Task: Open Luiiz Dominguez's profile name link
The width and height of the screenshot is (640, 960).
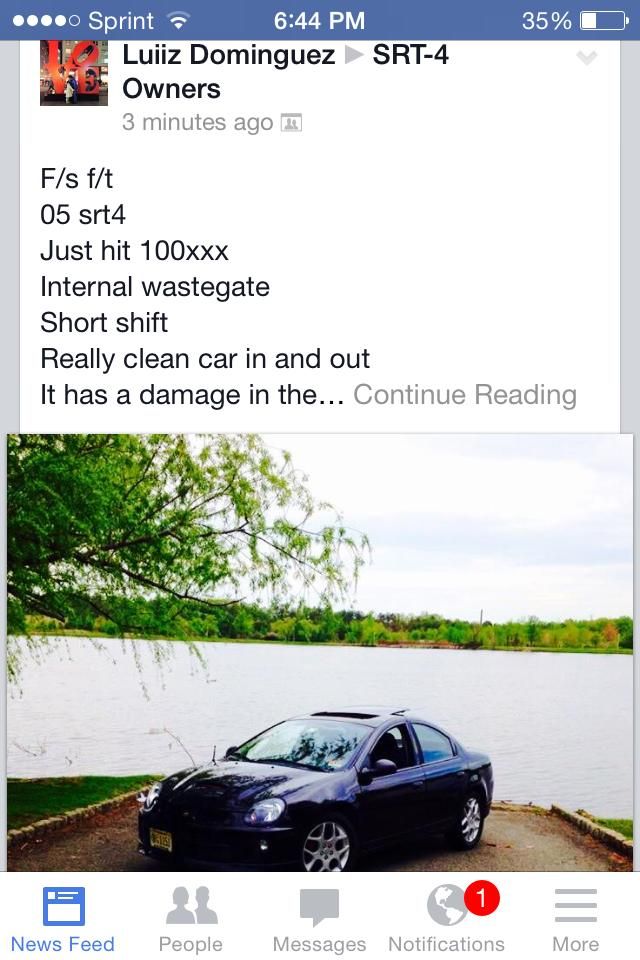Action: pyautogui.click(x=228, y=55)
